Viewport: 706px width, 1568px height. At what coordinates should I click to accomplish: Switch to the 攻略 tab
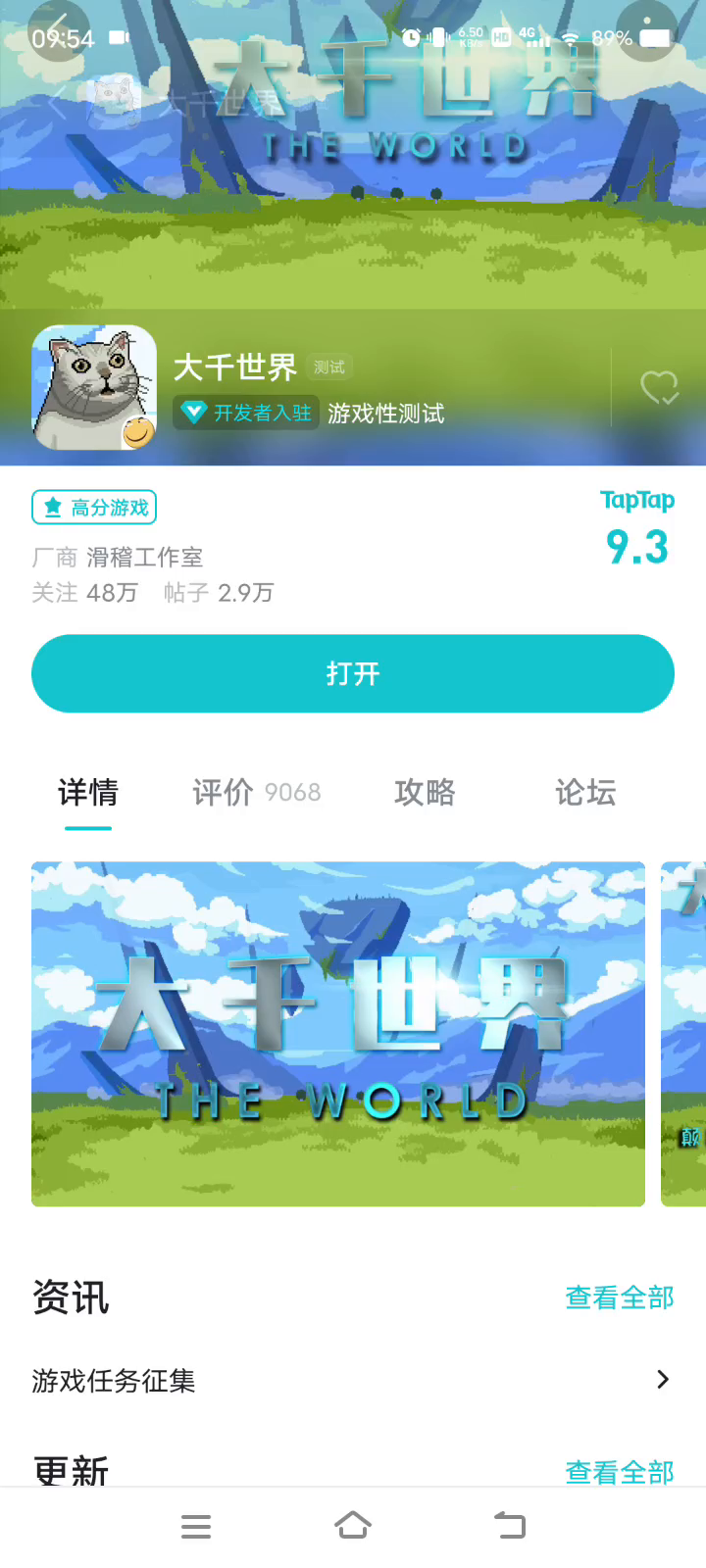425,792
